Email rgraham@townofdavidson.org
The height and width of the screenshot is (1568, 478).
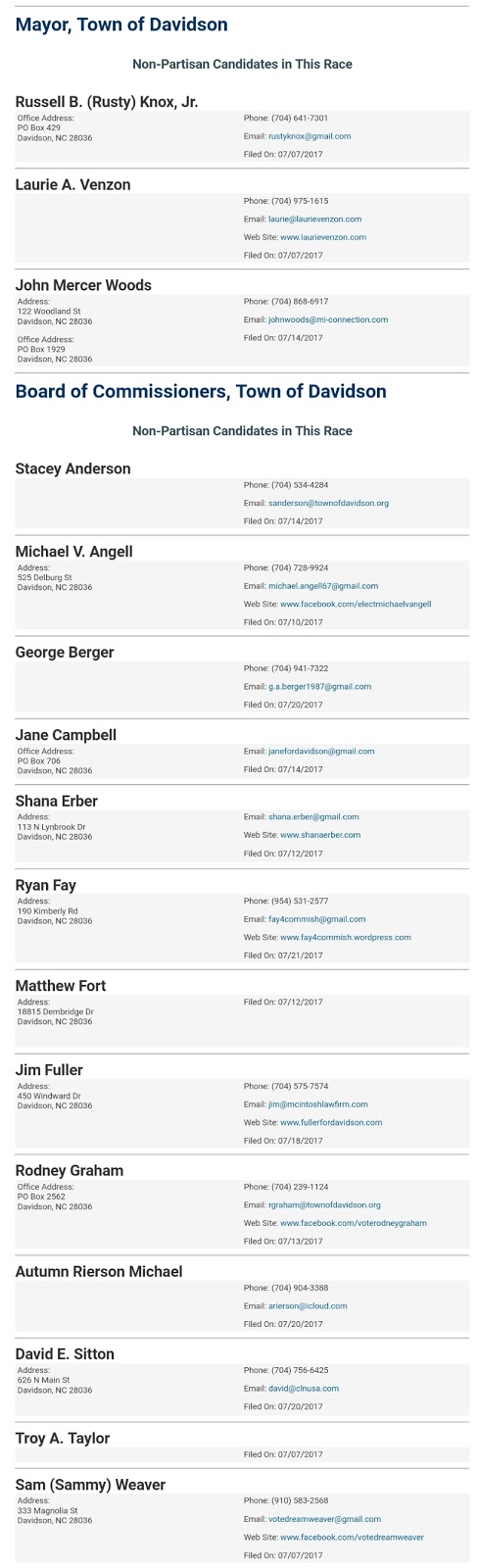tap(324, 1204)
